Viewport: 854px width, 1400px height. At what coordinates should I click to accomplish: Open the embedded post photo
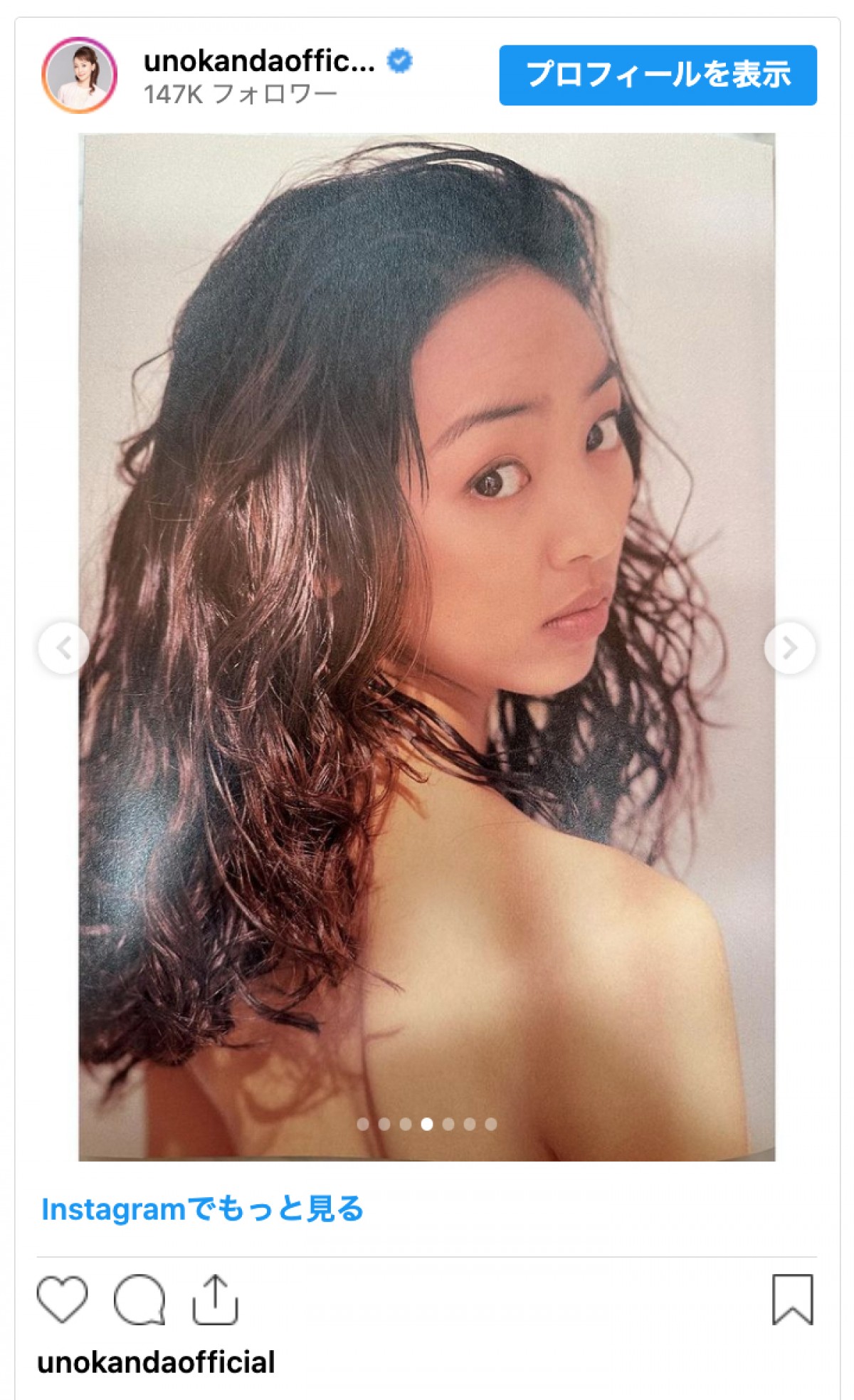click(x=427, y=498)
